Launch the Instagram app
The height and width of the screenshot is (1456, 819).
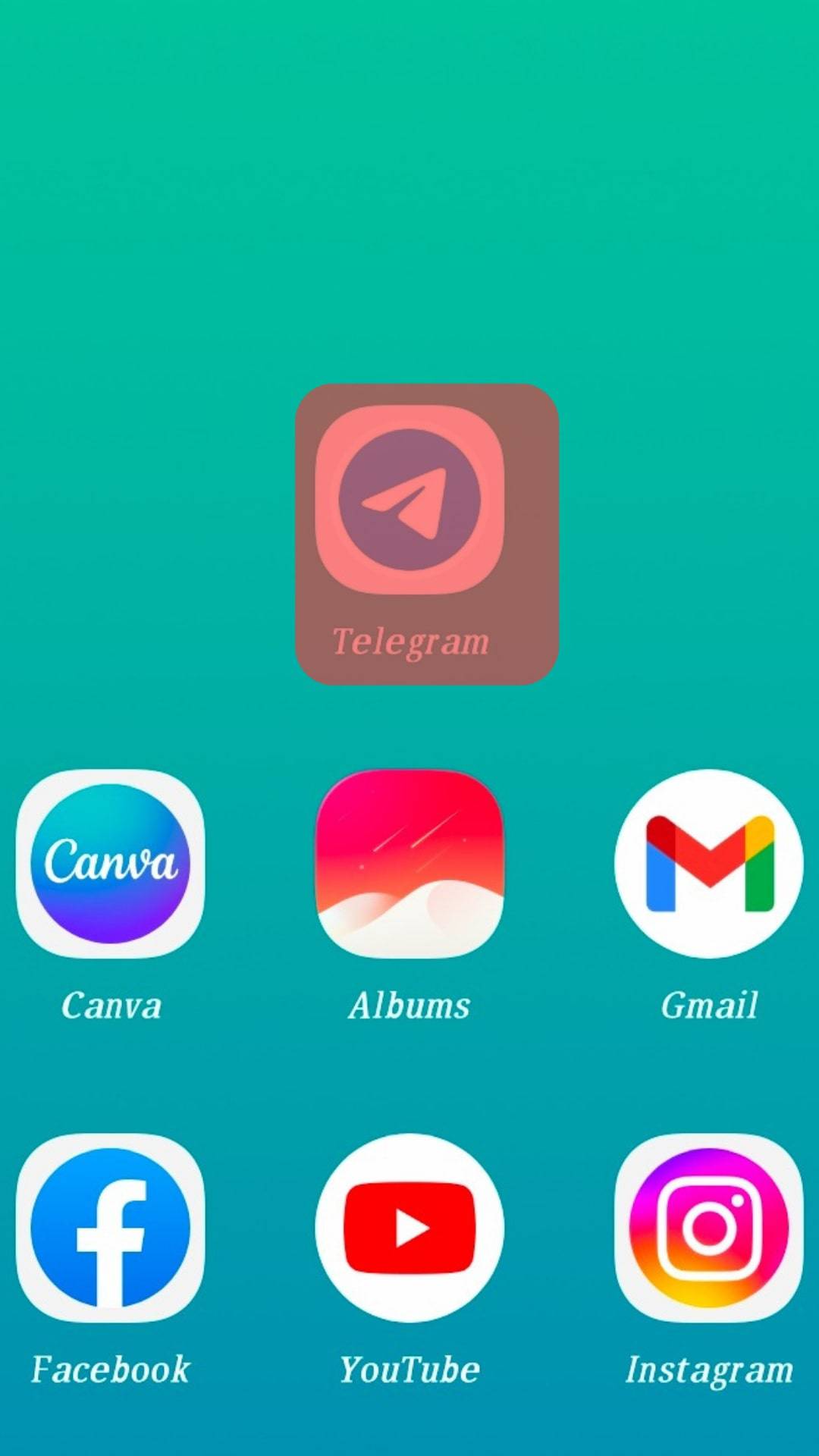point(708,1228)
